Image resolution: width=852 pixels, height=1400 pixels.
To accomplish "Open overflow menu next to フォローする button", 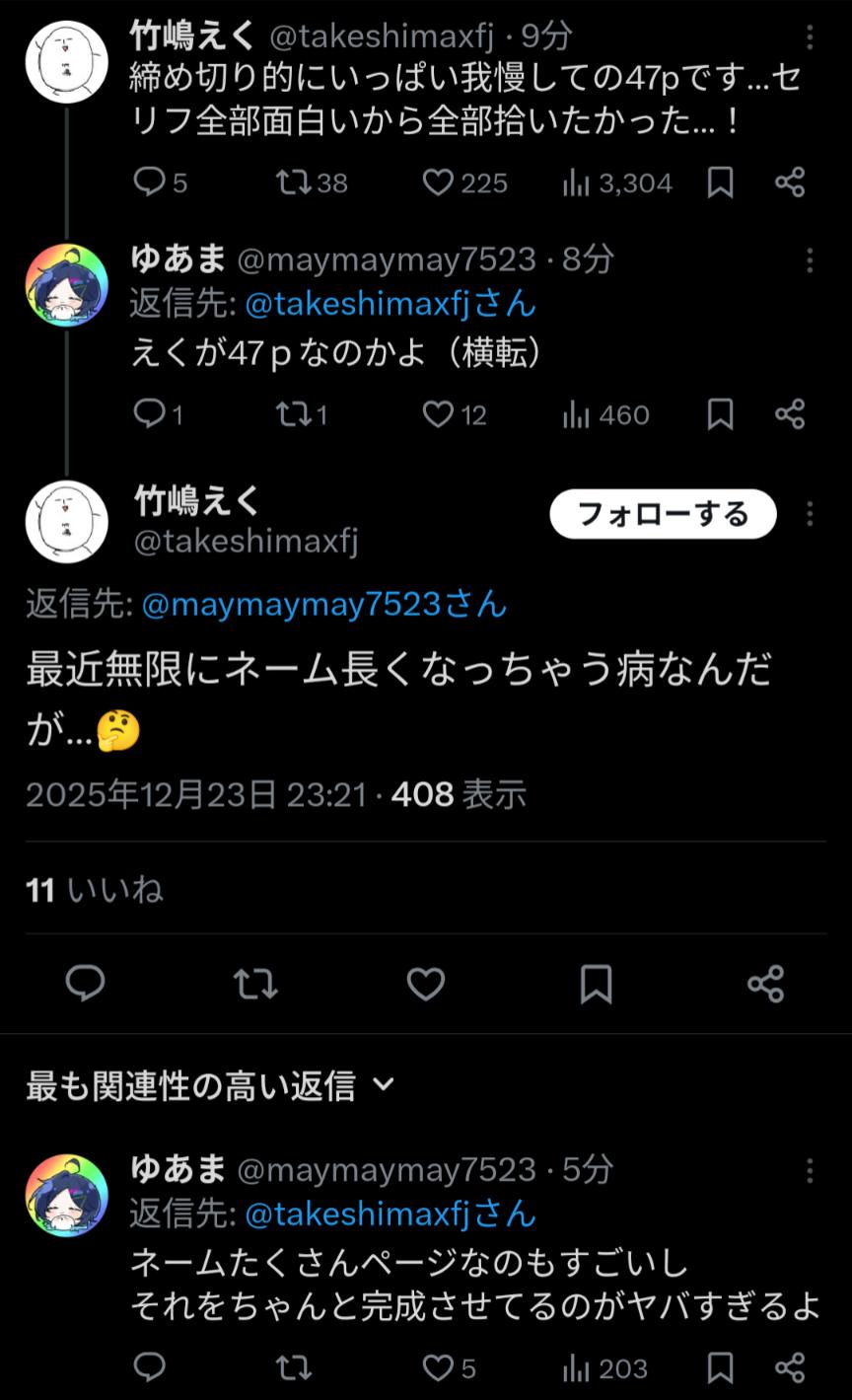I will [810, 514].
